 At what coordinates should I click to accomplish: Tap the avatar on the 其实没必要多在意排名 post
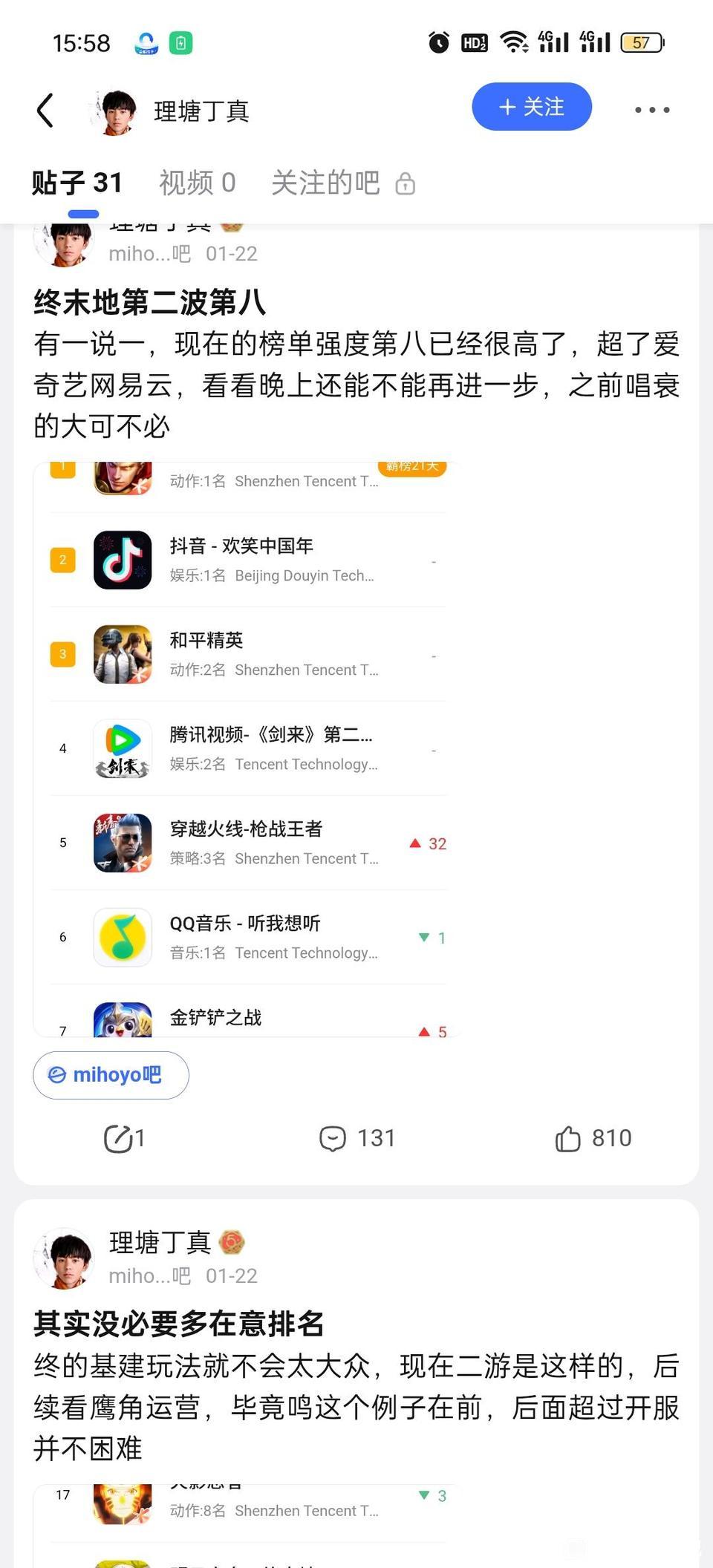65,1258
